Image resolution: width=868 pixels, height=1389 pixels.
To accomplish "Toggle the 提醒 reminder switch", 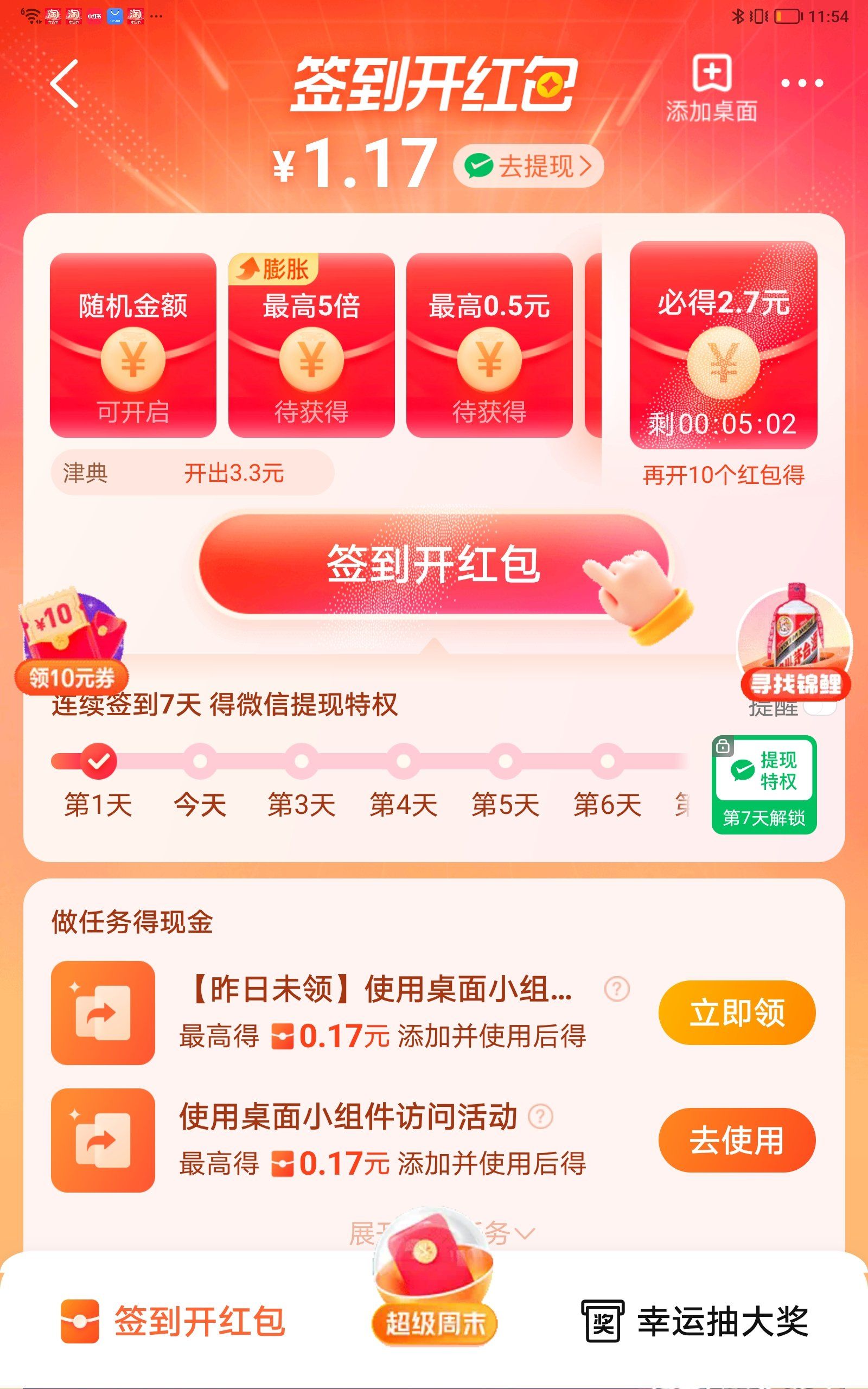I will pos(820,709).
